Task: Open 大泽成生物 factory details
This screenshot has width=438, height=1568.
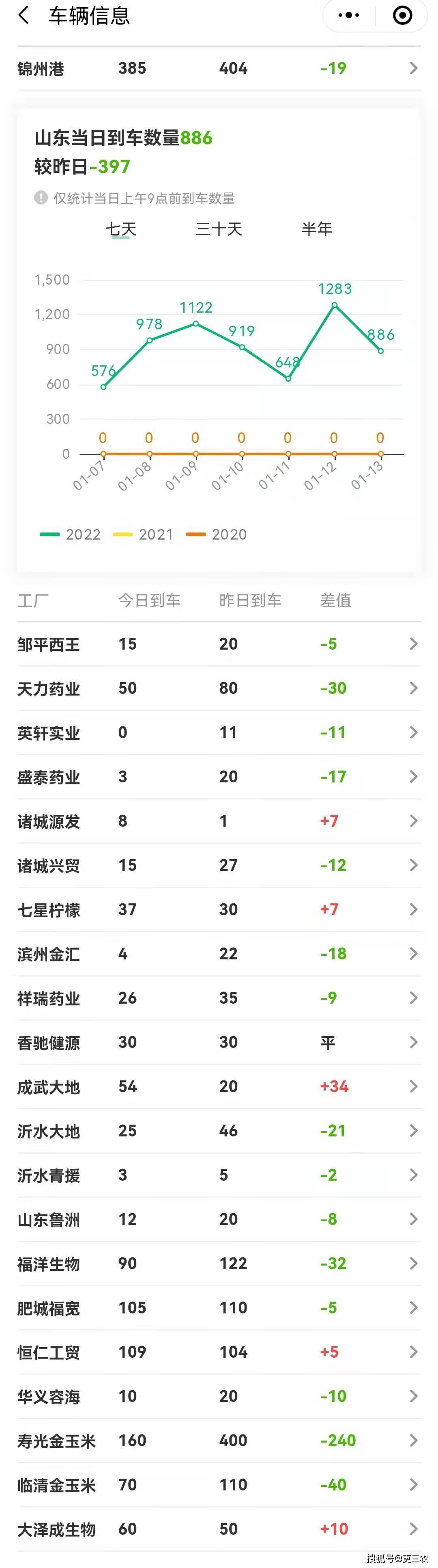Action: click(219, 1529)
